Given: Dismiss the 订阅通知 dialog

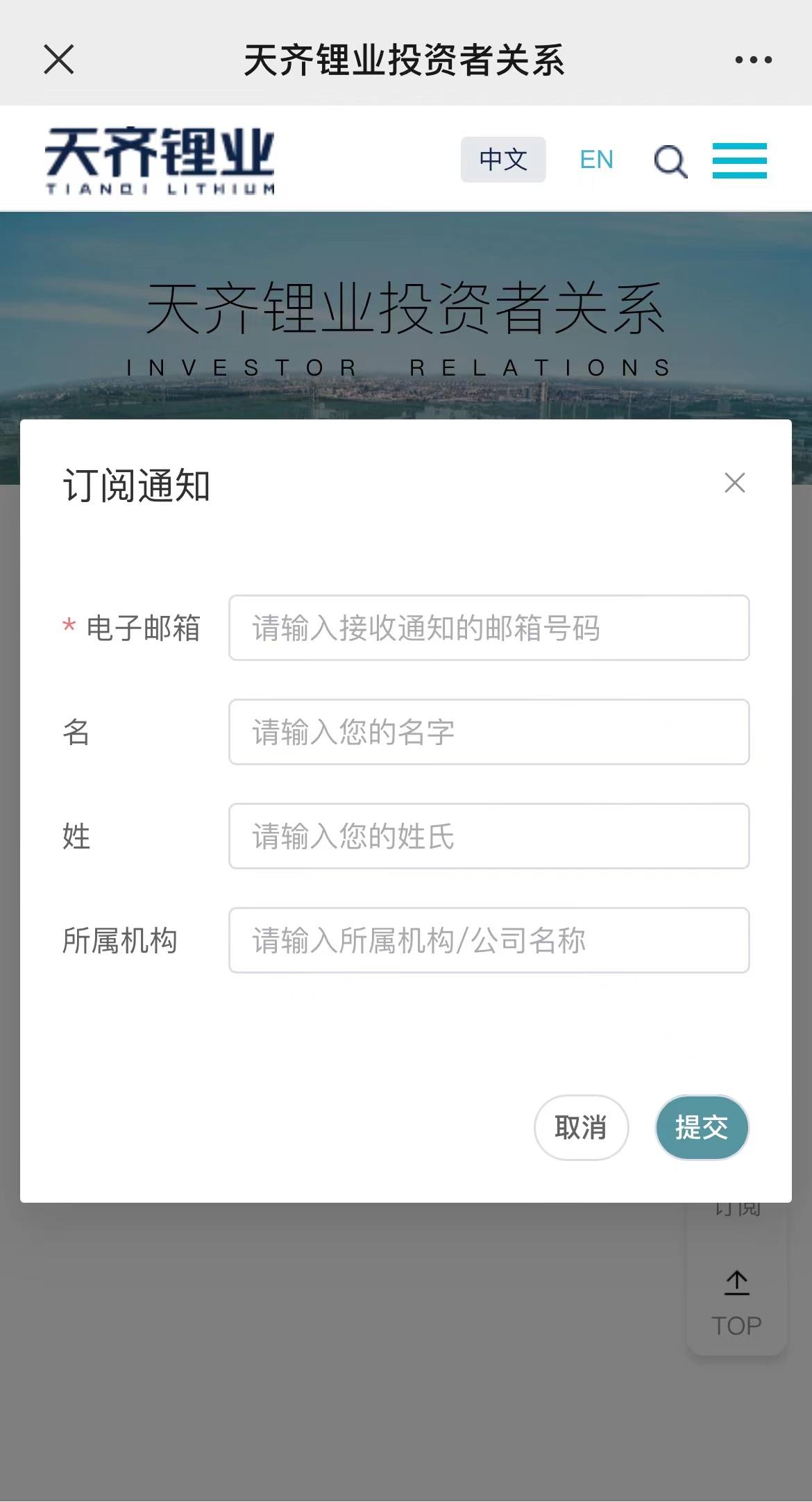Looking at the screenshot, I should pyautogui.click(x=734, y=483).
